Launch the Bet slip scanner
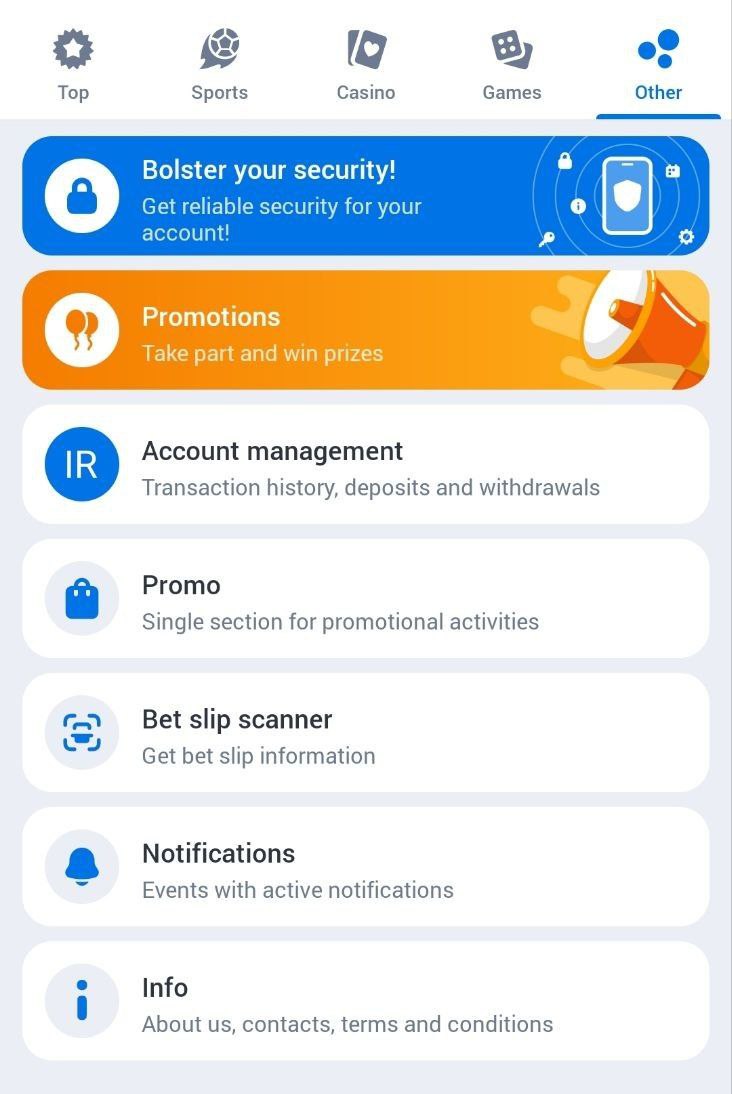The width and height of the screenshot is (732, 1094). tap(366, 733)
